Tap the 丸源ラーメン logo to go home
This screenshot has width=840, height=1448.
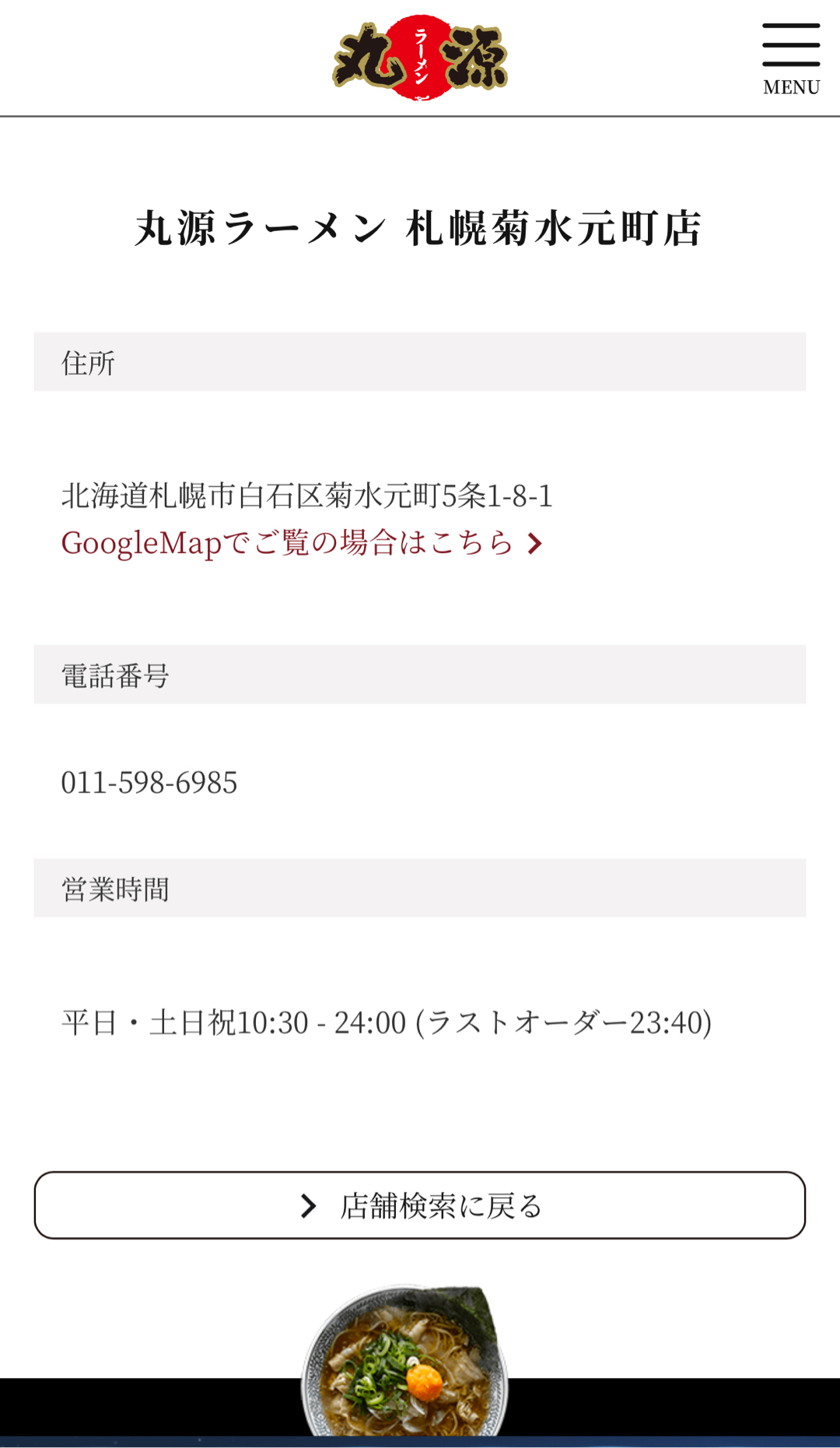(420, 58)
